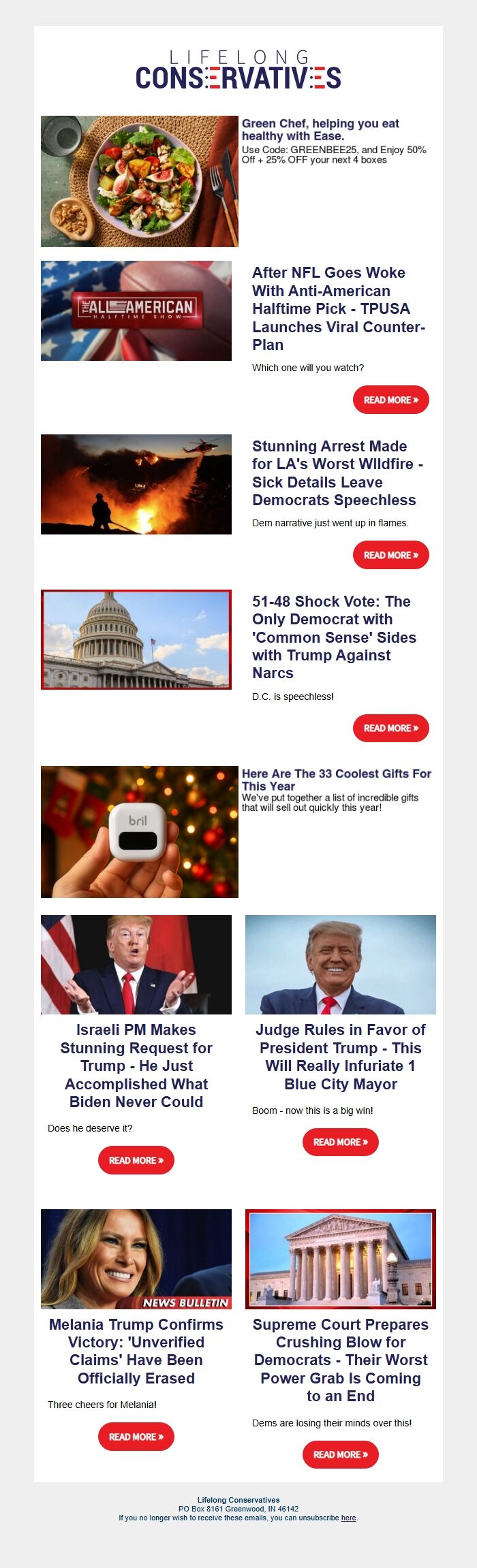
Task: Read more about the 51-48 Shock Vote
Action: 390,728
